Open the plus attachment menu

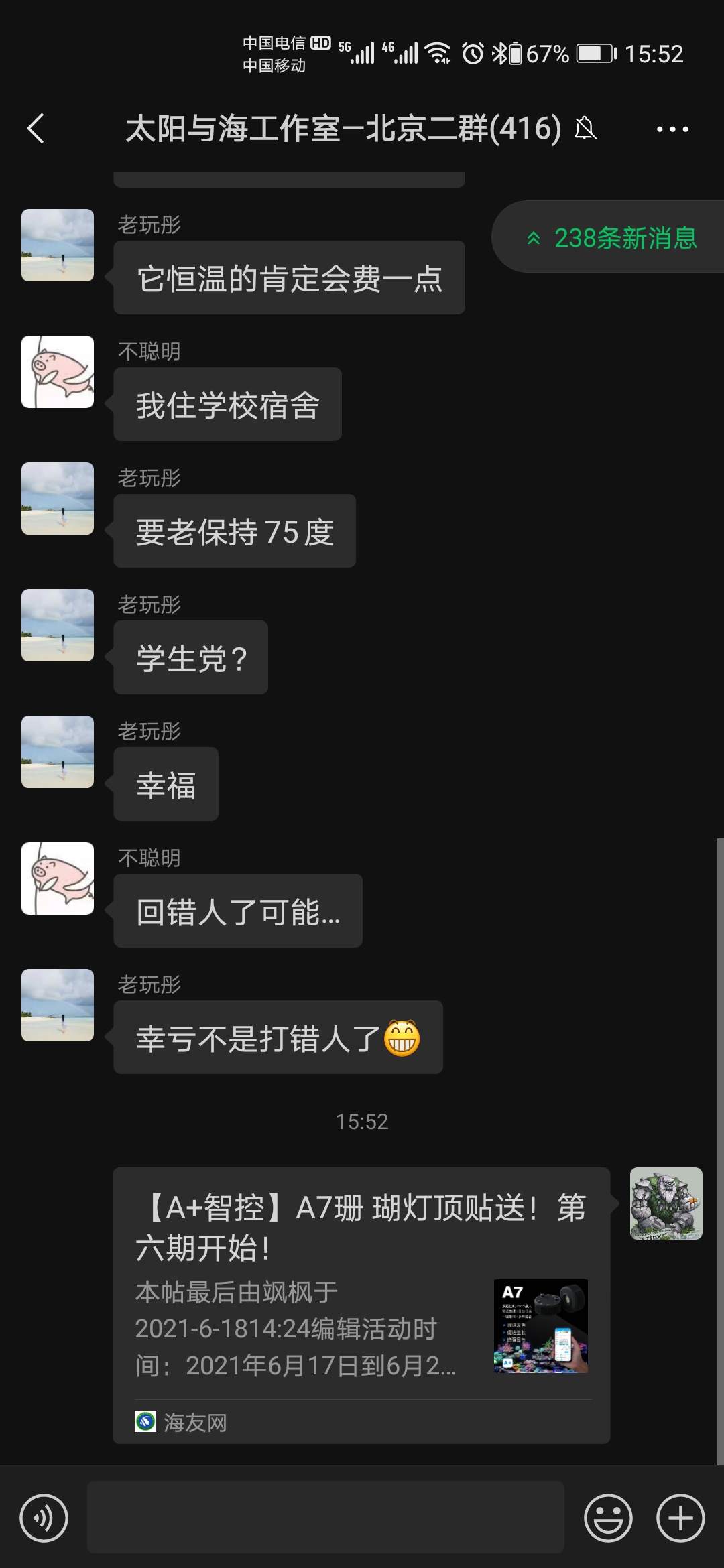tap(680, 1518)
